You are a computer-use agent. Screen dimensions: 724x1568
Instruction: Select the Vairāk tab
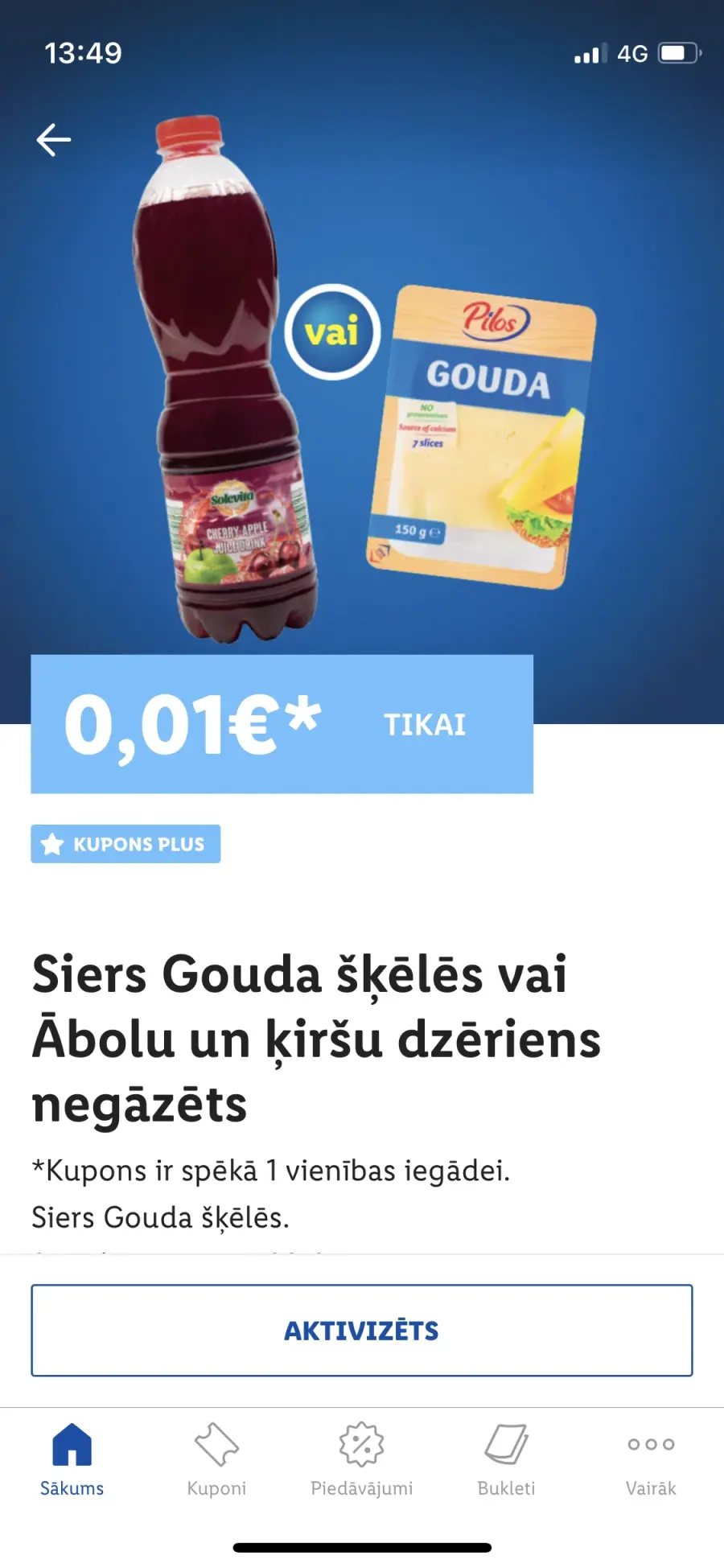click(x=652, y=1459)
